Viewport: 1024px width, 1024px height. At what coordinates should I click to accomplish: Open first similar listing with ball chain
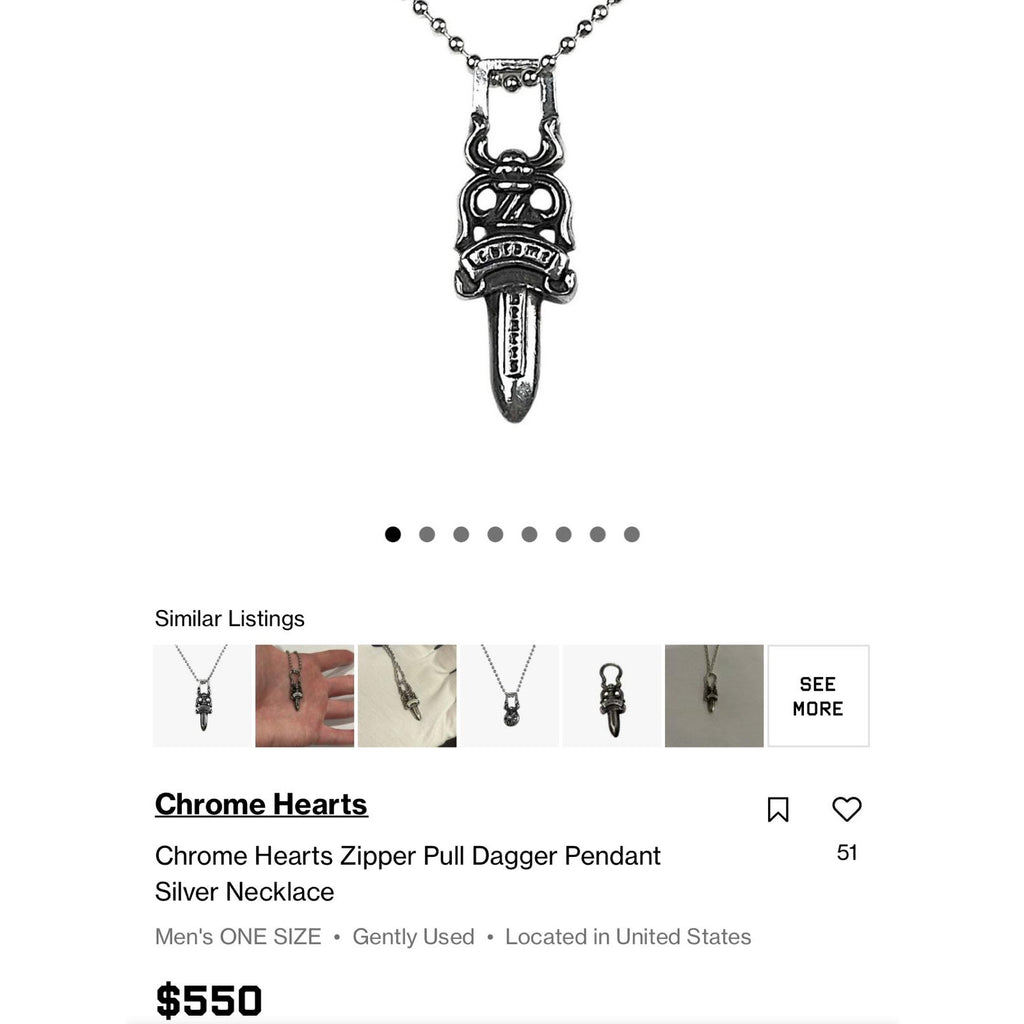pyautogui.click(x=202, y=696)
